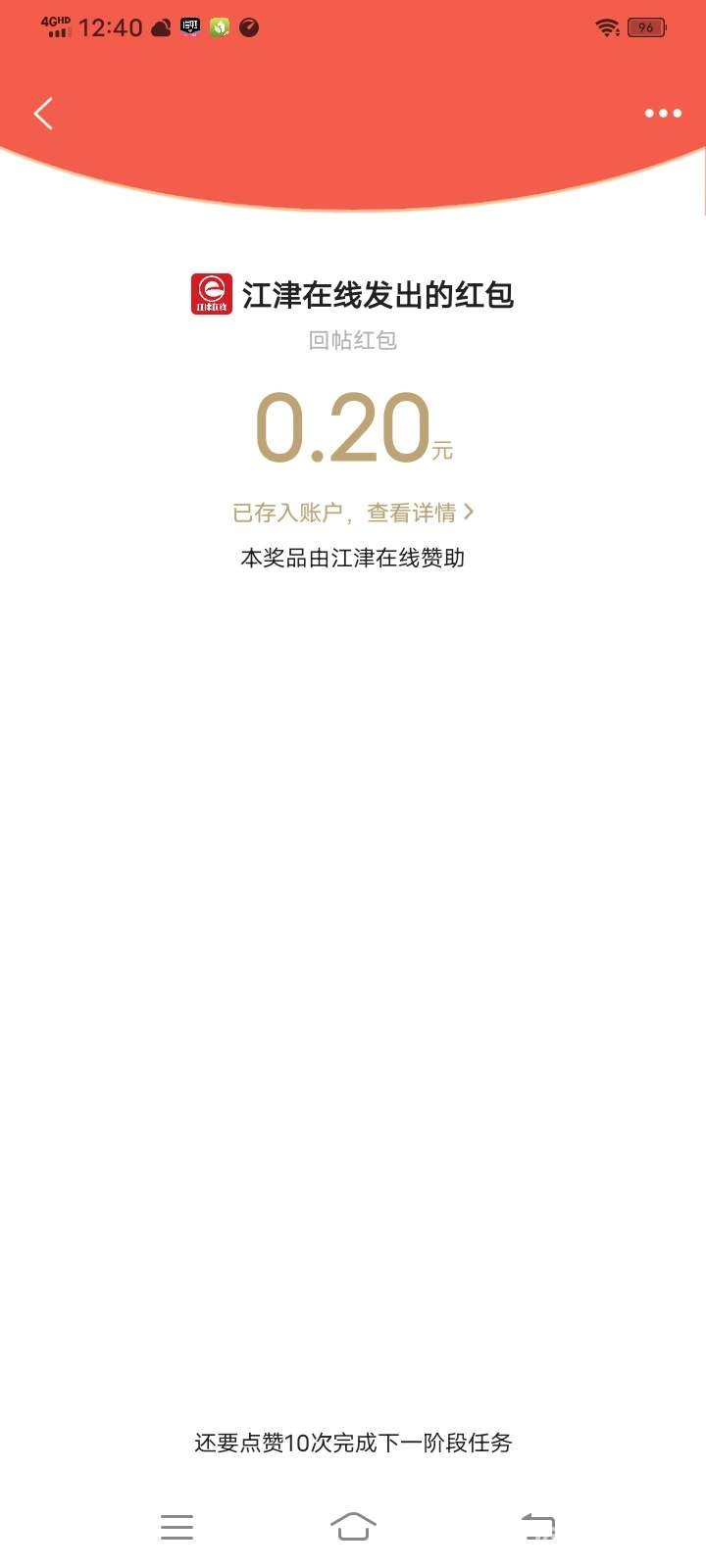Open recent apps from the navigation bar
Image resolution: width=706 pixels, height=1568 pixels.
tap(176, 1526)
